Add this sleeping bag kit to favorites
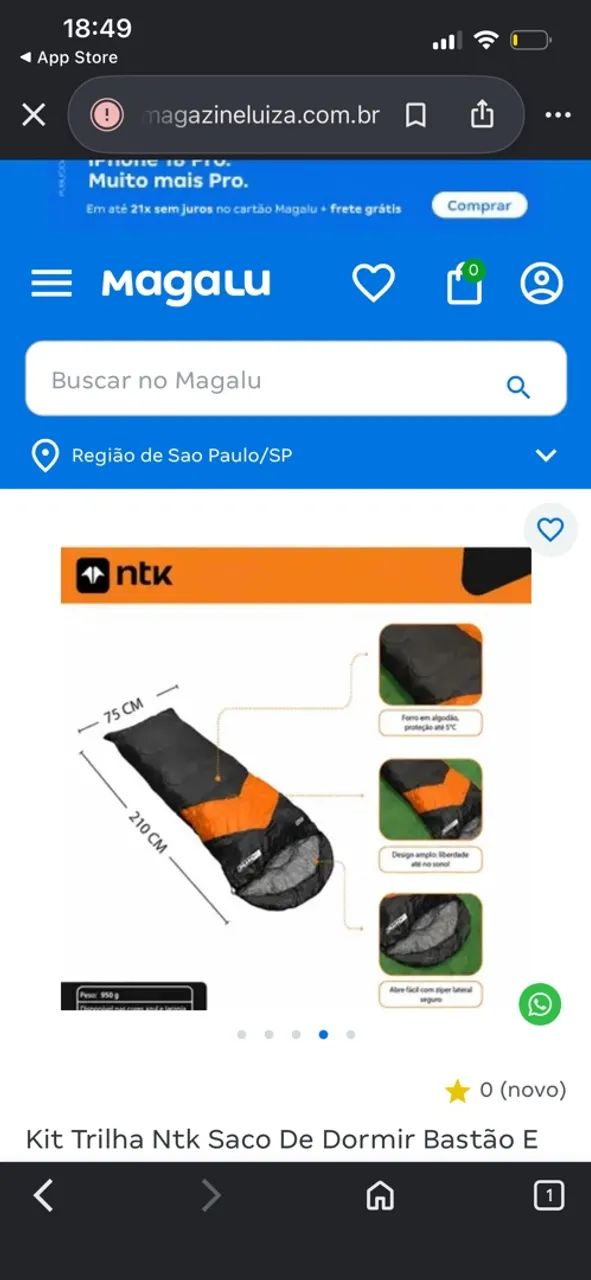The height and width of the screenshot is (1280, 591). click(x=550, y=530)
